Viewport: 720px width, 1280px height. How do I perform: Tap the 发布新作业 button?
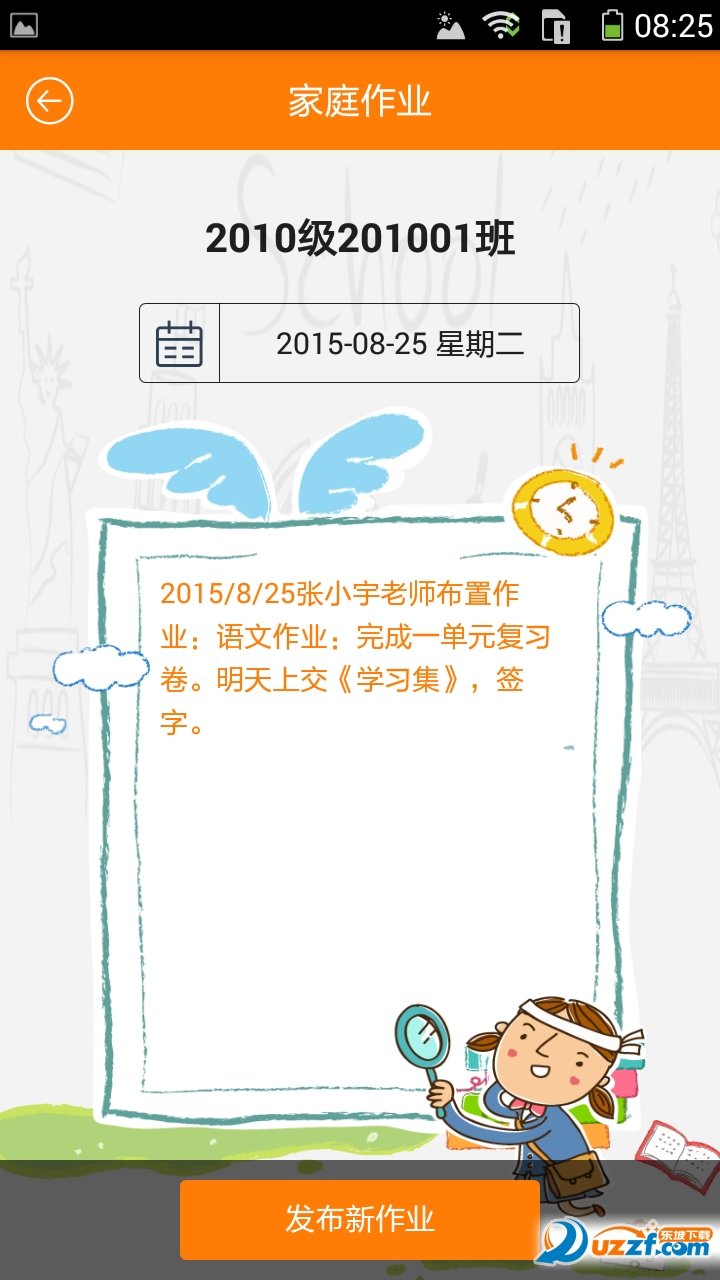[360, 1219]
